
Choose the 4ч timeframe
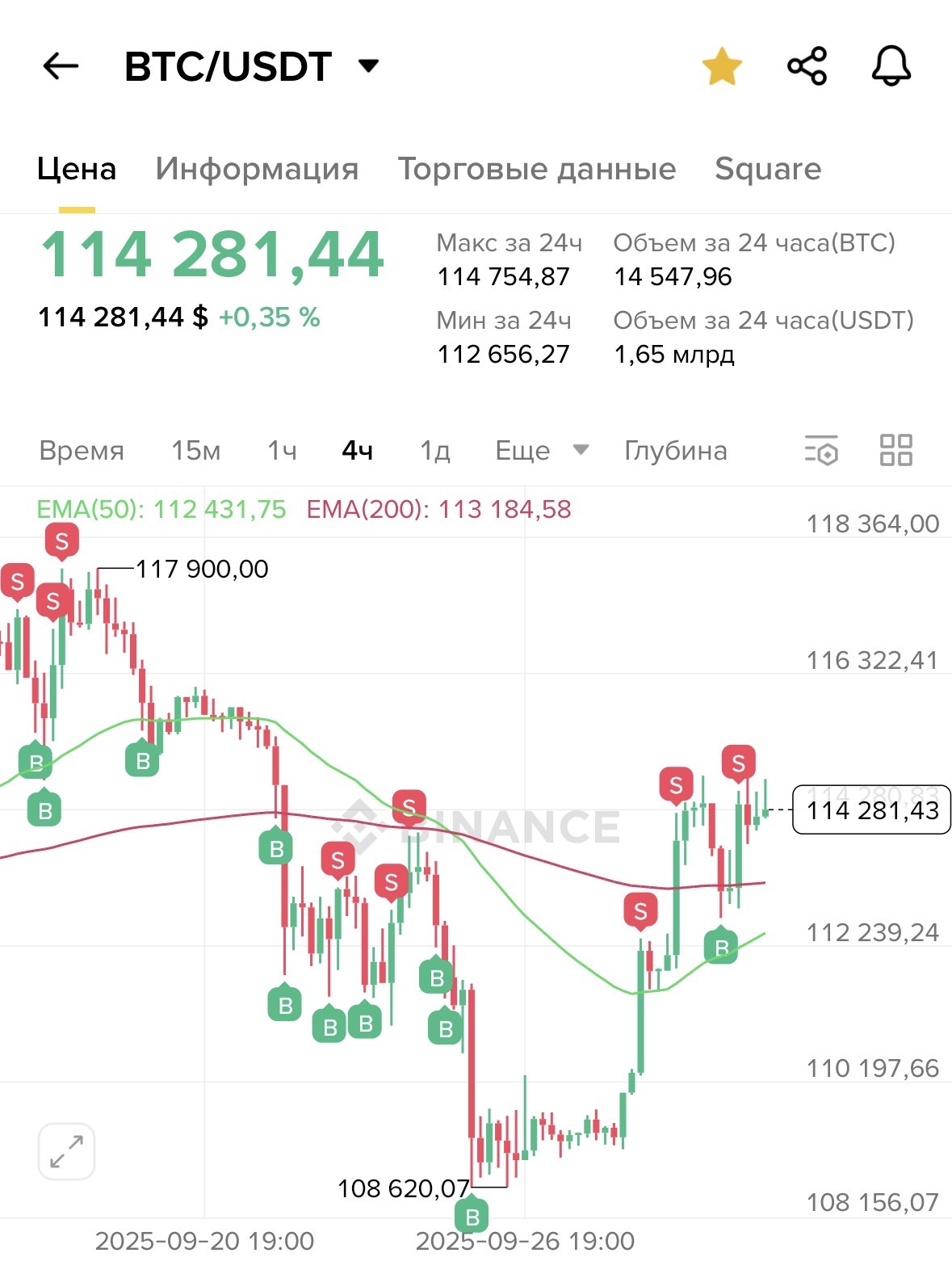(x=357, y=451)
